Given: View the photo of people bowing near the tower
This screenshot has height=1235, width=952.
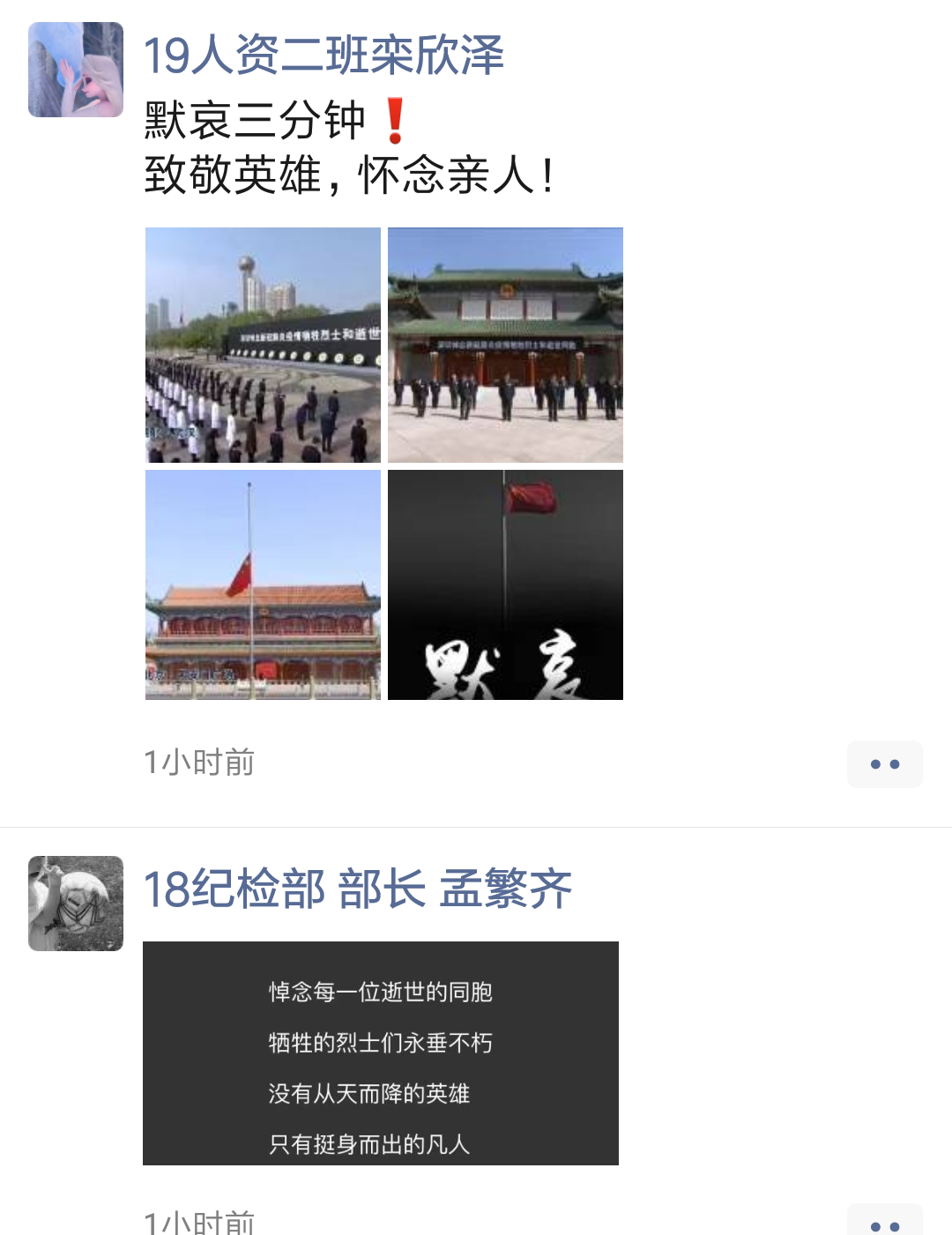Looking at the screenshot, I should click(x=263, y=345).
